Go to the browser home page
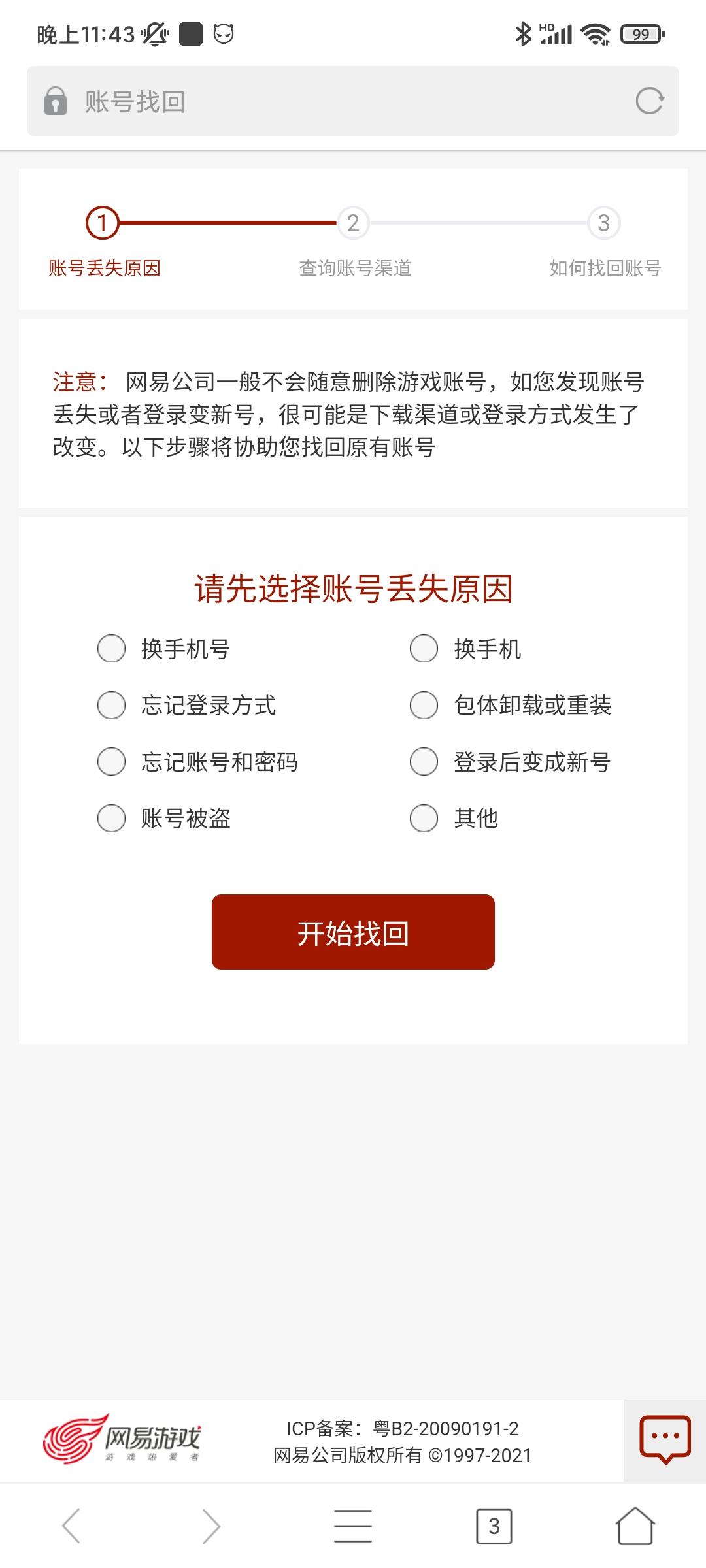 click(635, 1526)
